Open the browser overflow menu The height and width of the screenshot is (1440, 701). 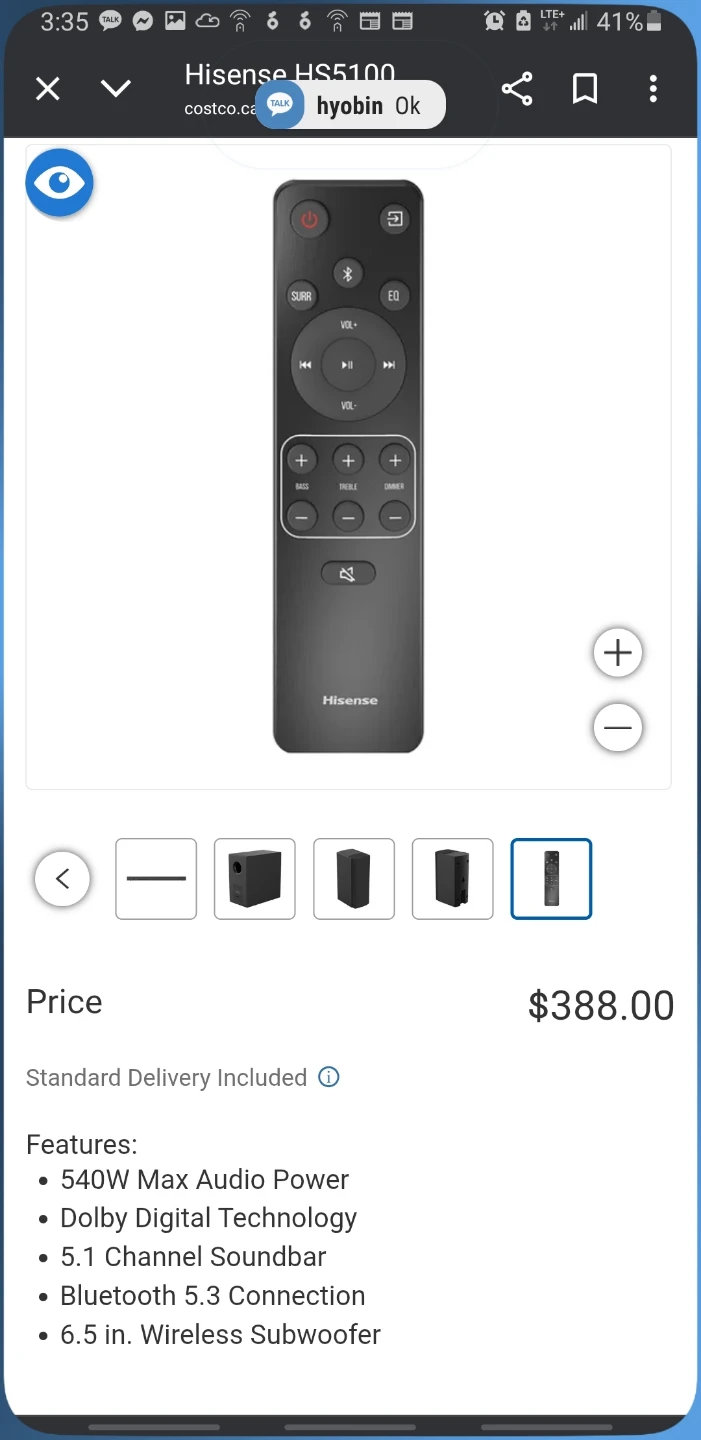pos(653,89)
